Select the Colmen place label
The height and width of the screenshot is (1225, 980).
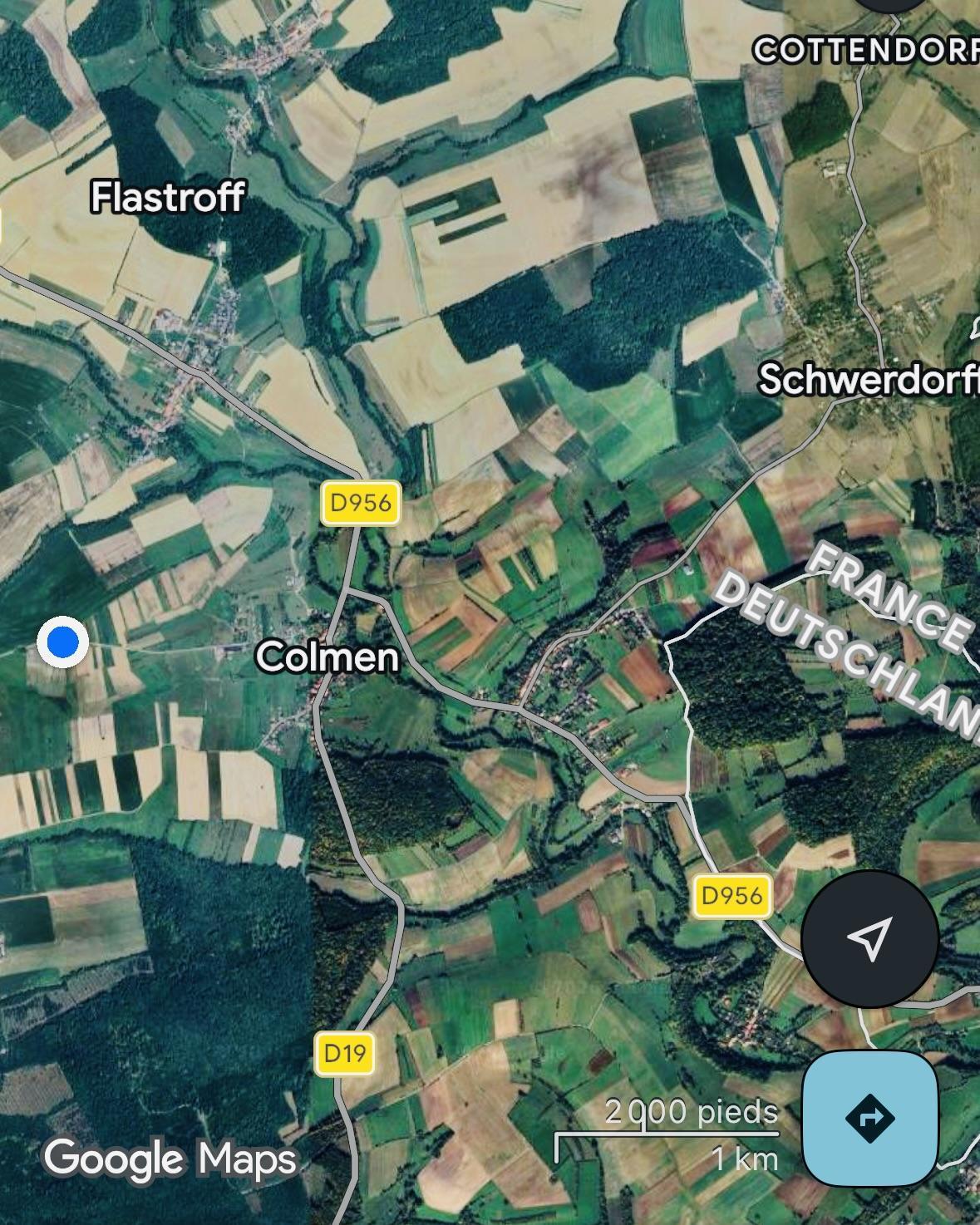click(x=327, y=657)
